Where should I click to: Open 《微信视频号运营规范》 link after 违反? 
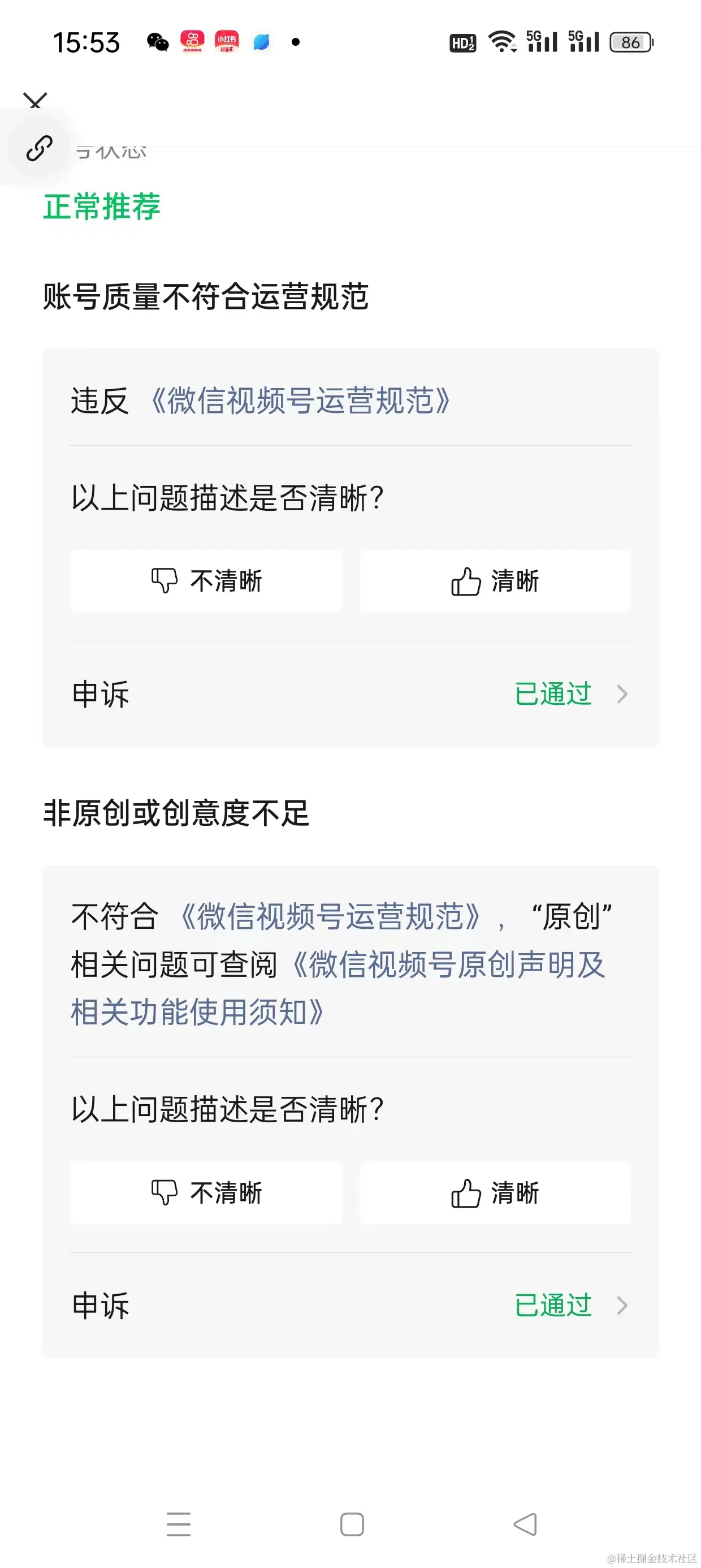[x=301, y=401]
